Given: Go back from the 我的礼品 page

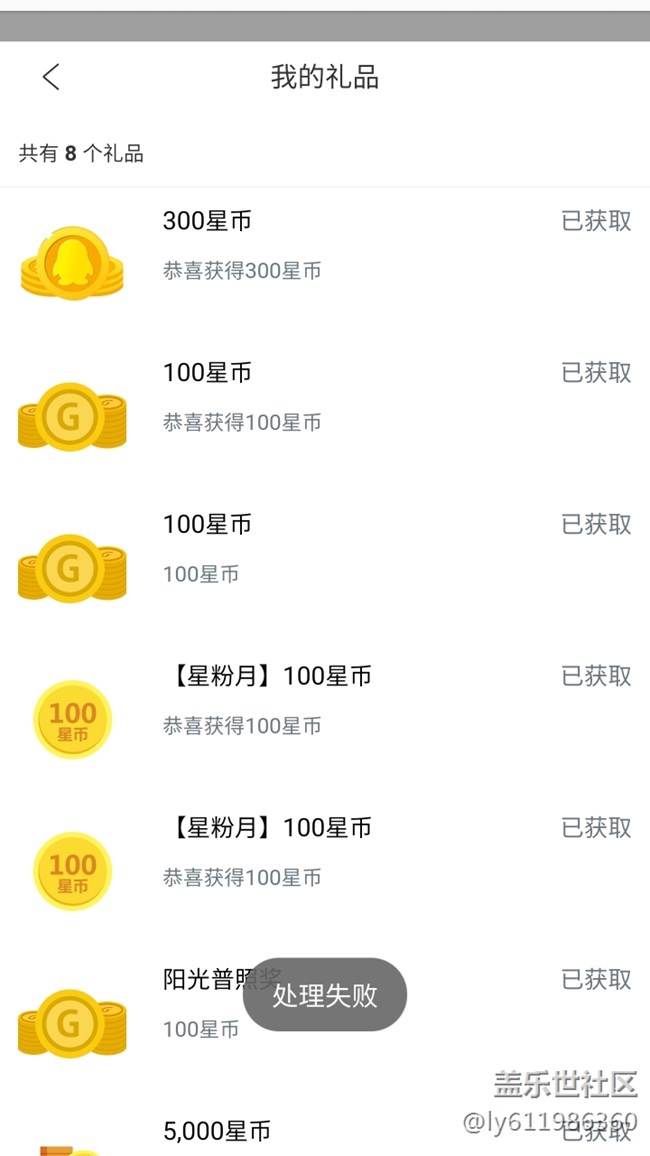Looking at the screenshot, I should tap(51, 77).
